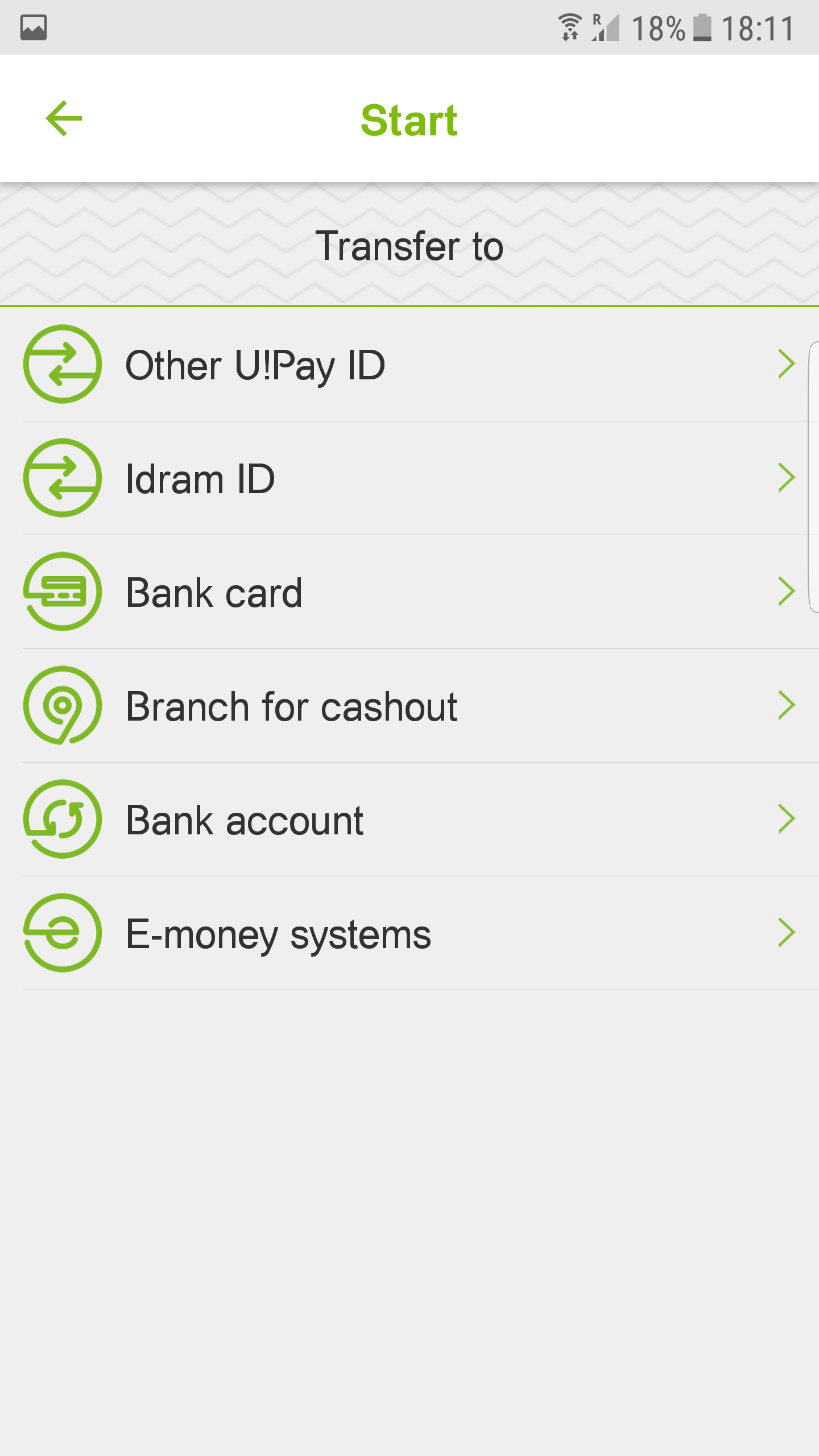Choose Idram ID as transfer destination

click(x=409, y=478)
